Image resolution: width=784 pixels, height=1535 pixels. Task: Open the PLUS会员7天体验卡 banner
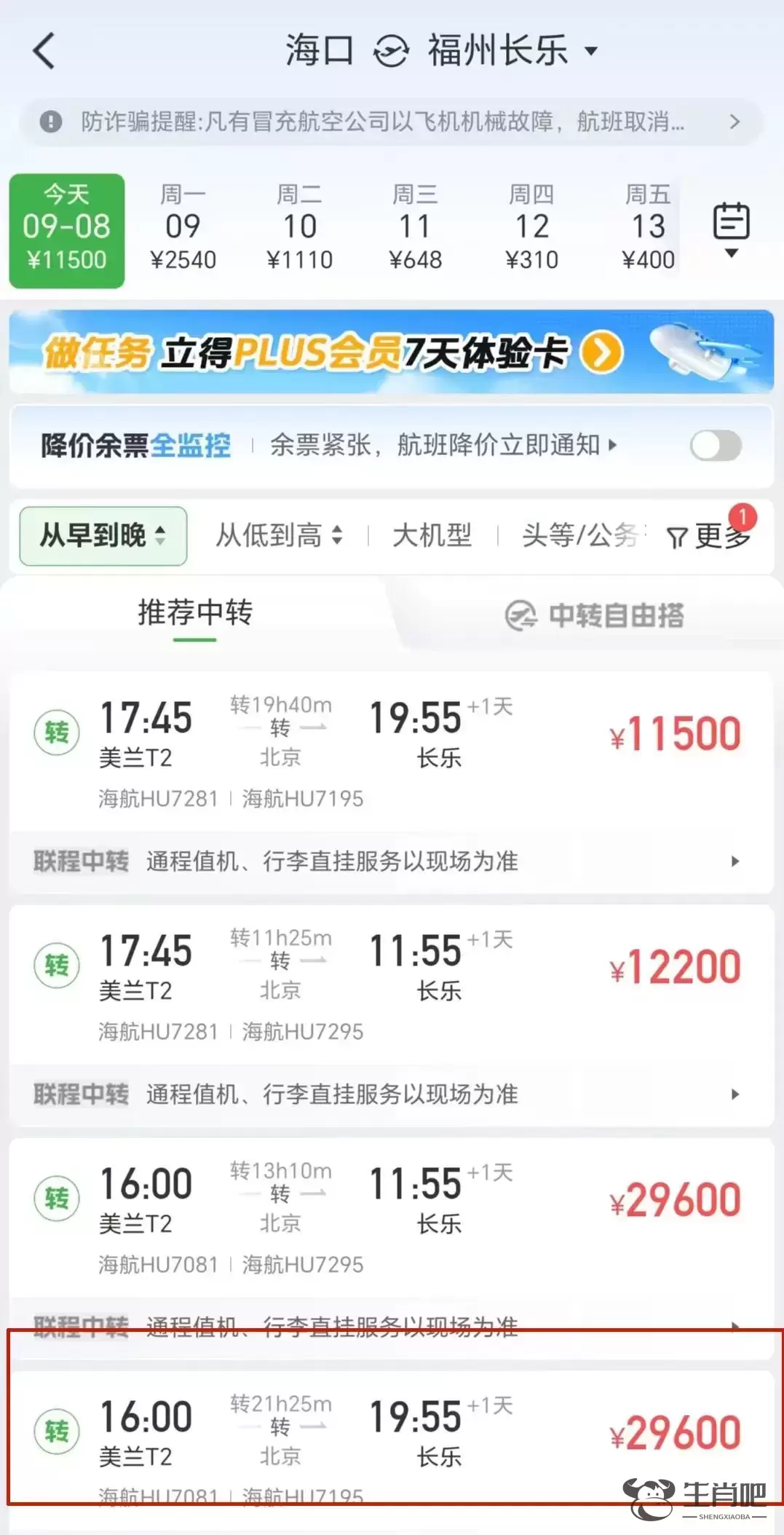tap(392, 352)
